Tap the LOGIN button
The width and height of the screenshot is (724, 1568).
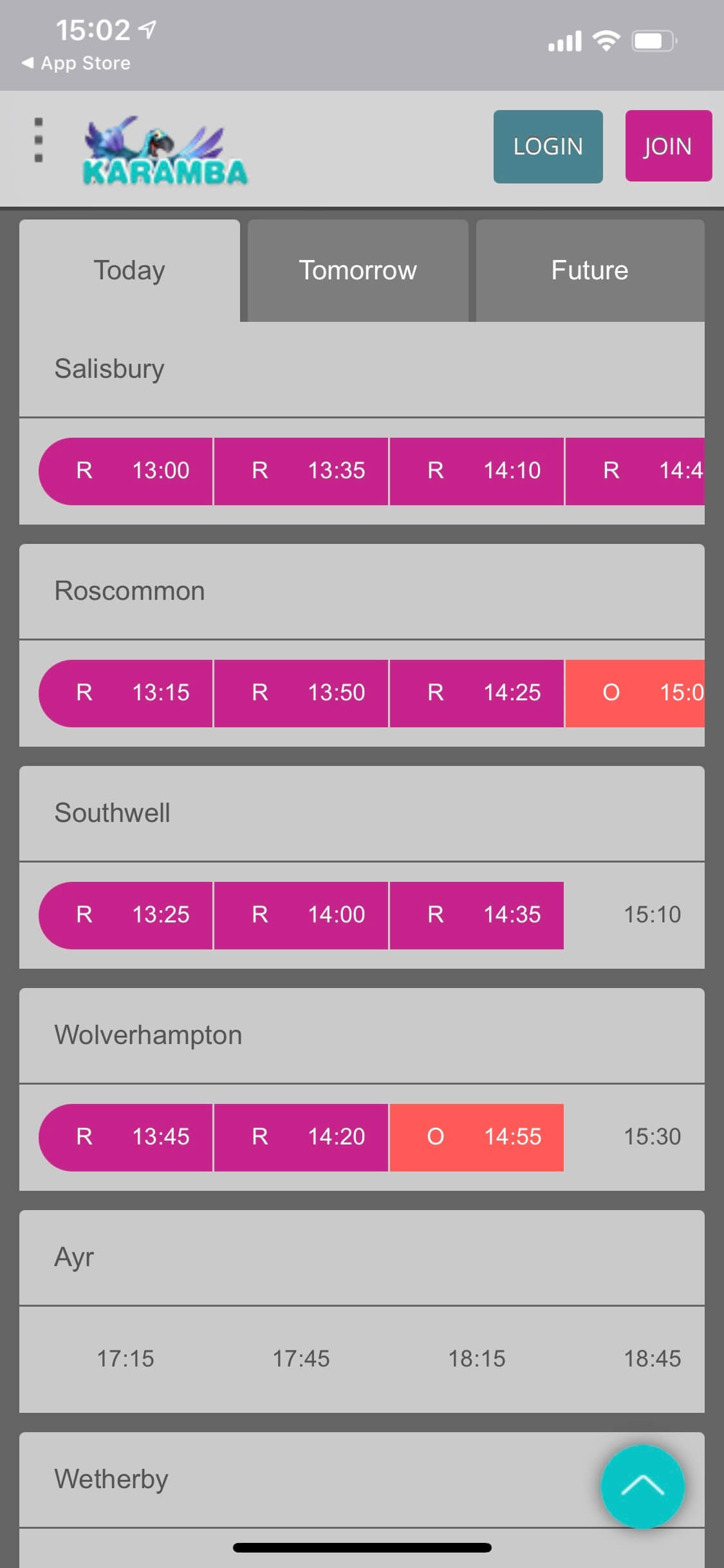pyautogui.click(x=548, y=147)
